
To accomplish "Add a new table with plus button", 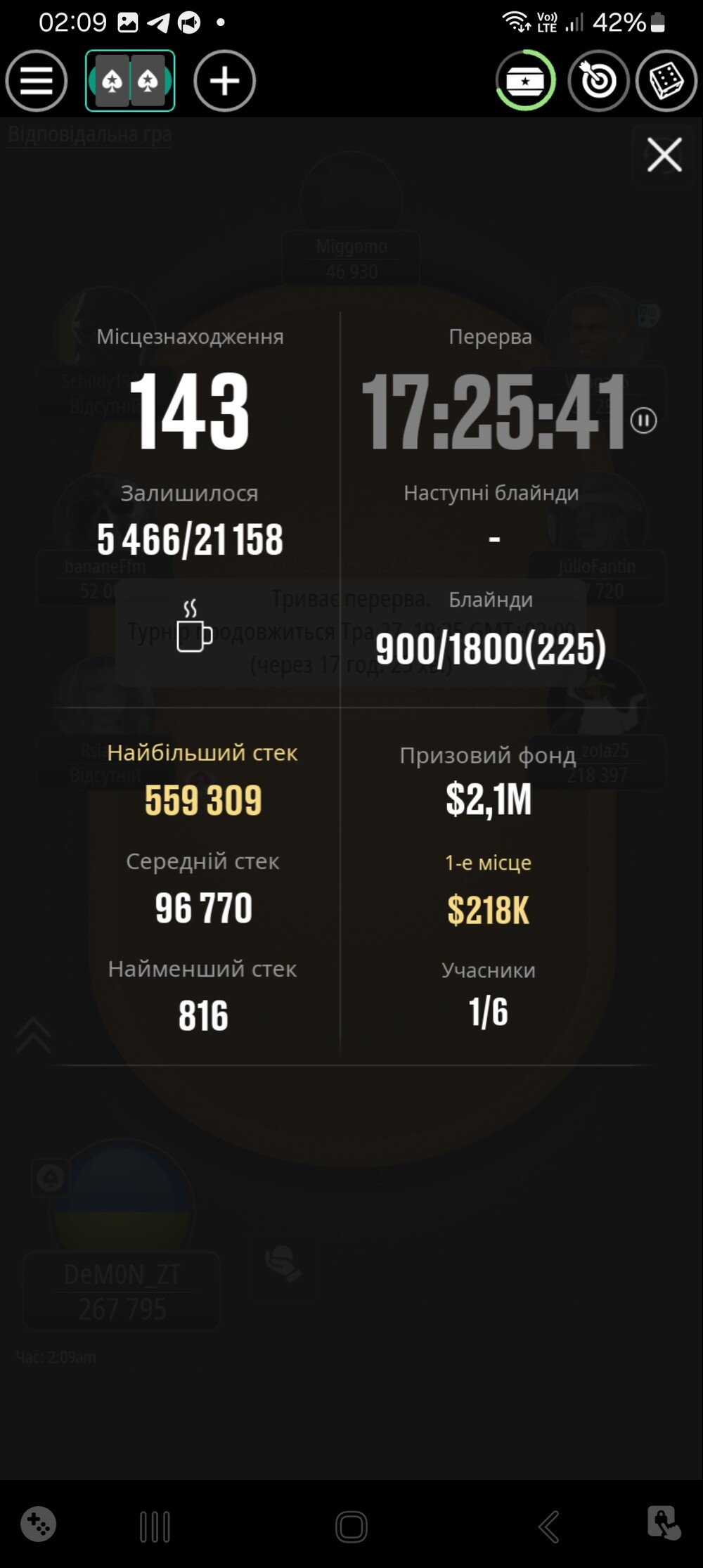I will (x=224, y=81).
